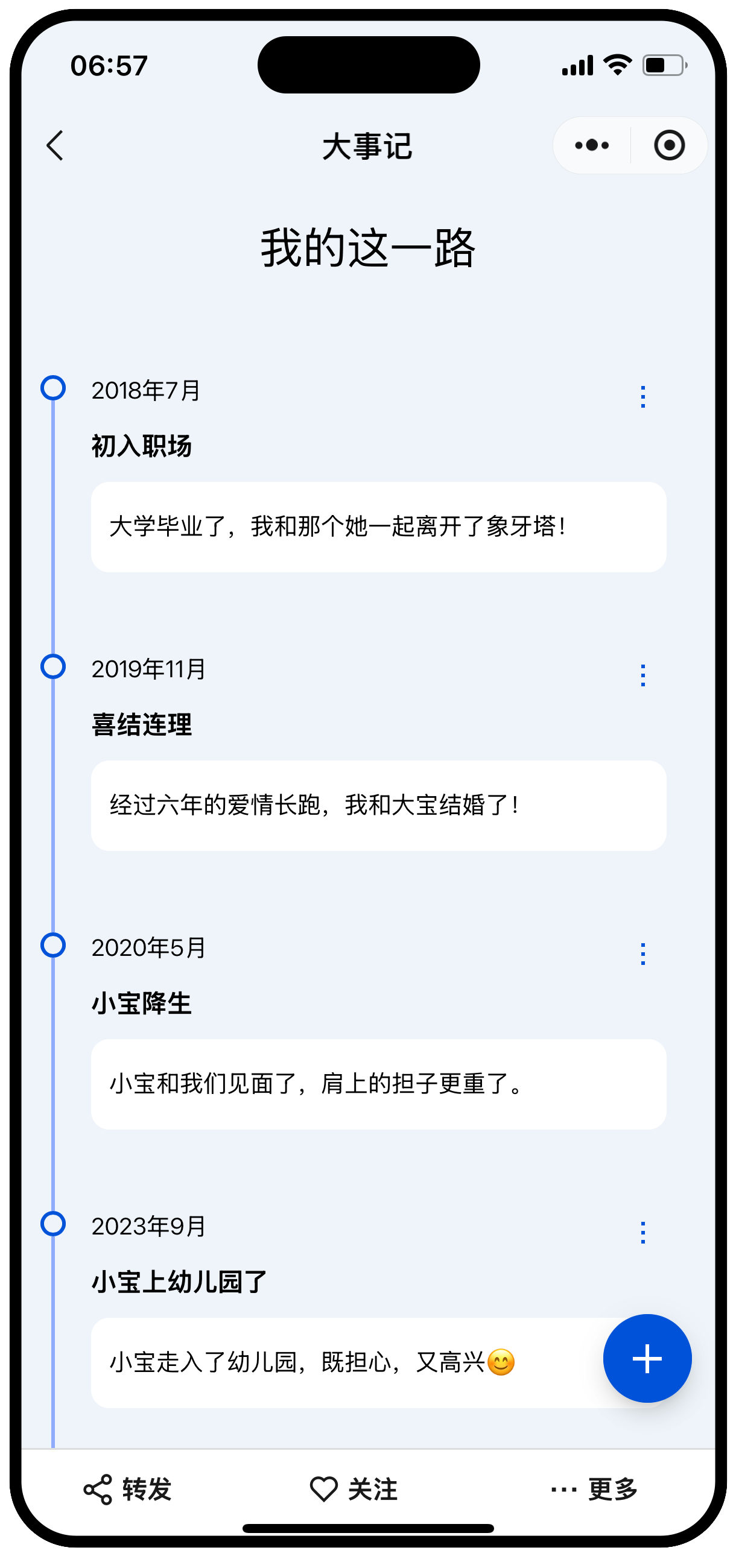Screen dimensions: 736x1568
Task: Go back using the top-left arrow
Action: tap(55, 145)
